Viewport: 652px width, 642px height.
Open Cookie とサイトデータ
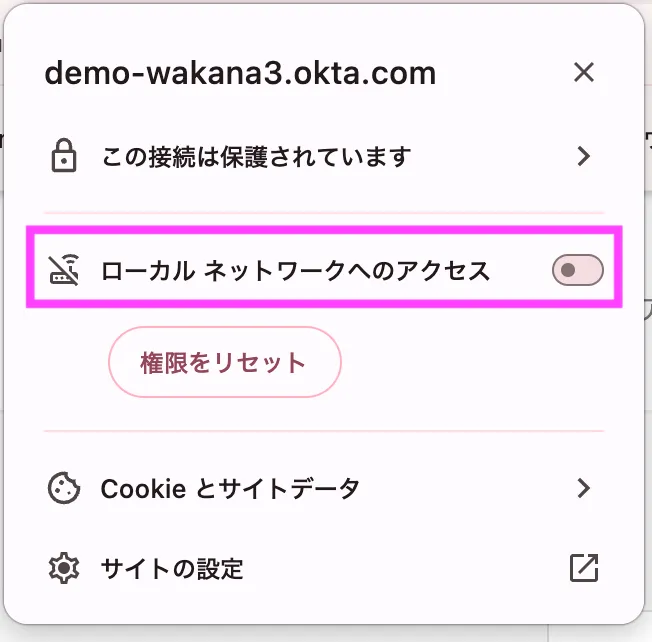[322, 489]
